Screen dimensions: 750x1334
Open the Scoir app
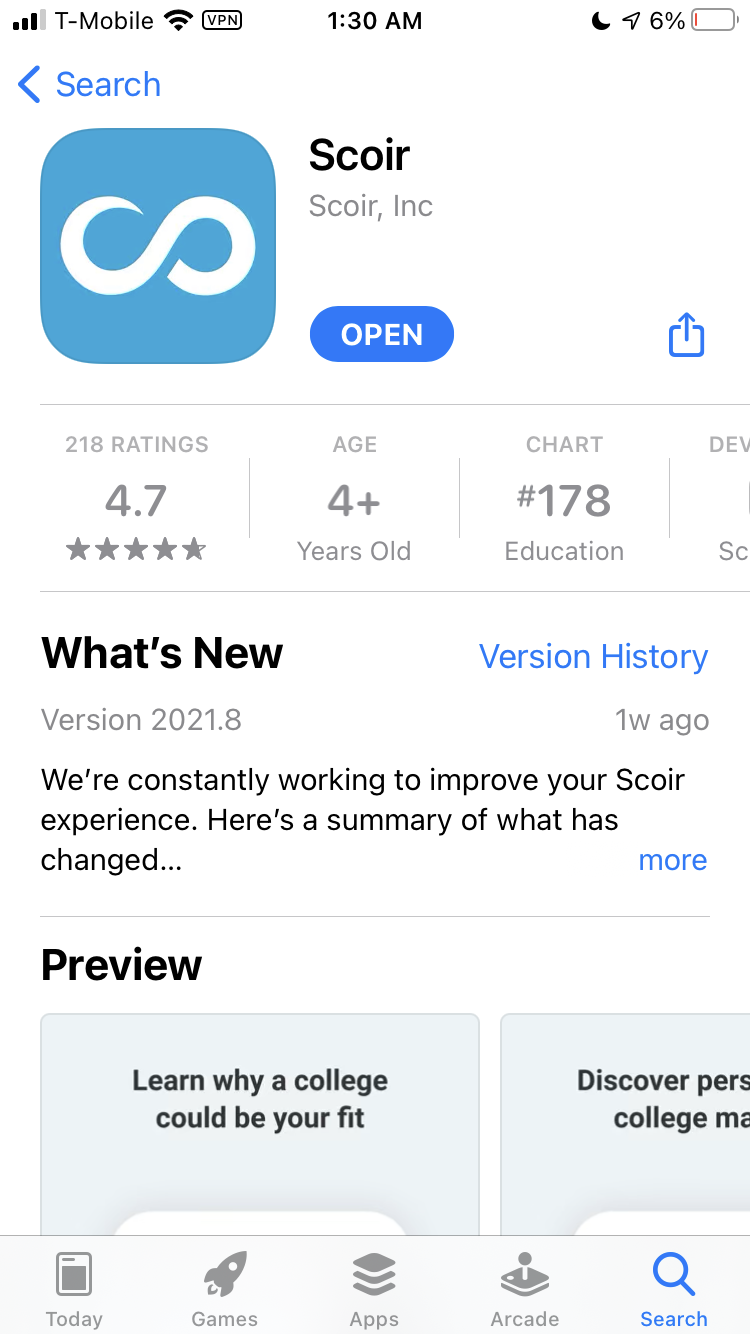[x=382, y=334]
